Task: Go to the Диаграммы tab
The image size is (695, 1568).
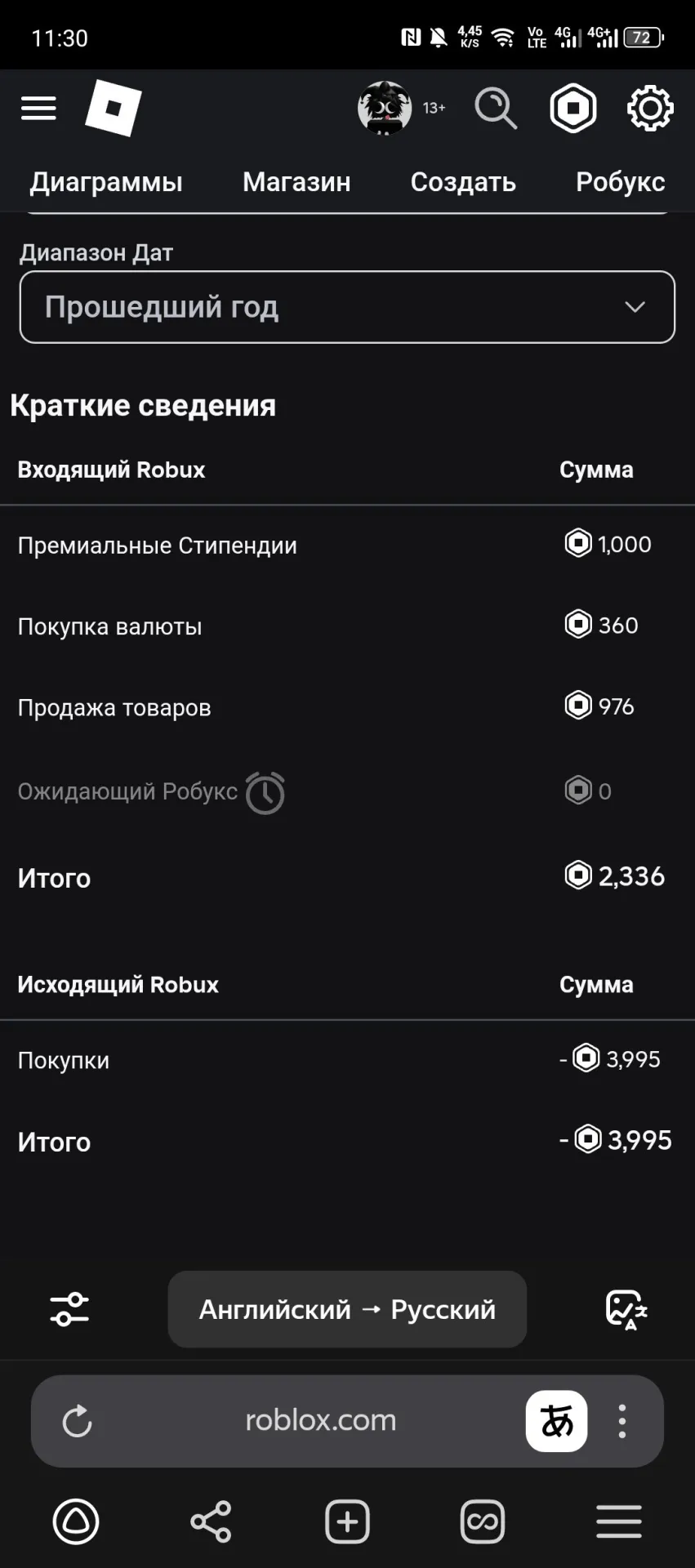Action: click(106, 181)
